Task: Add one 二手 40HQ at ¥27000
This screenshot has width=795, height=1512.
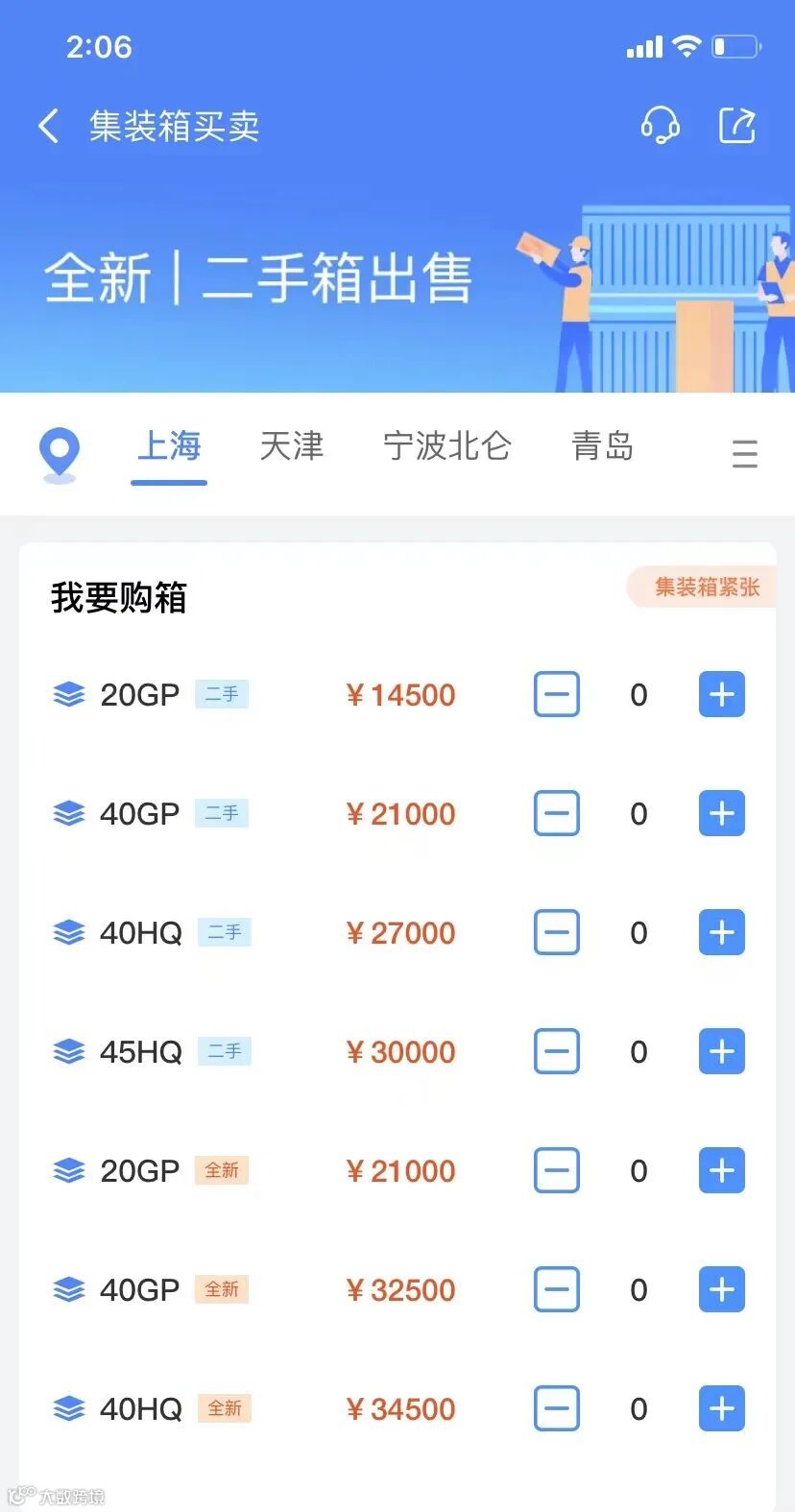Action: (x=721, y=932)
